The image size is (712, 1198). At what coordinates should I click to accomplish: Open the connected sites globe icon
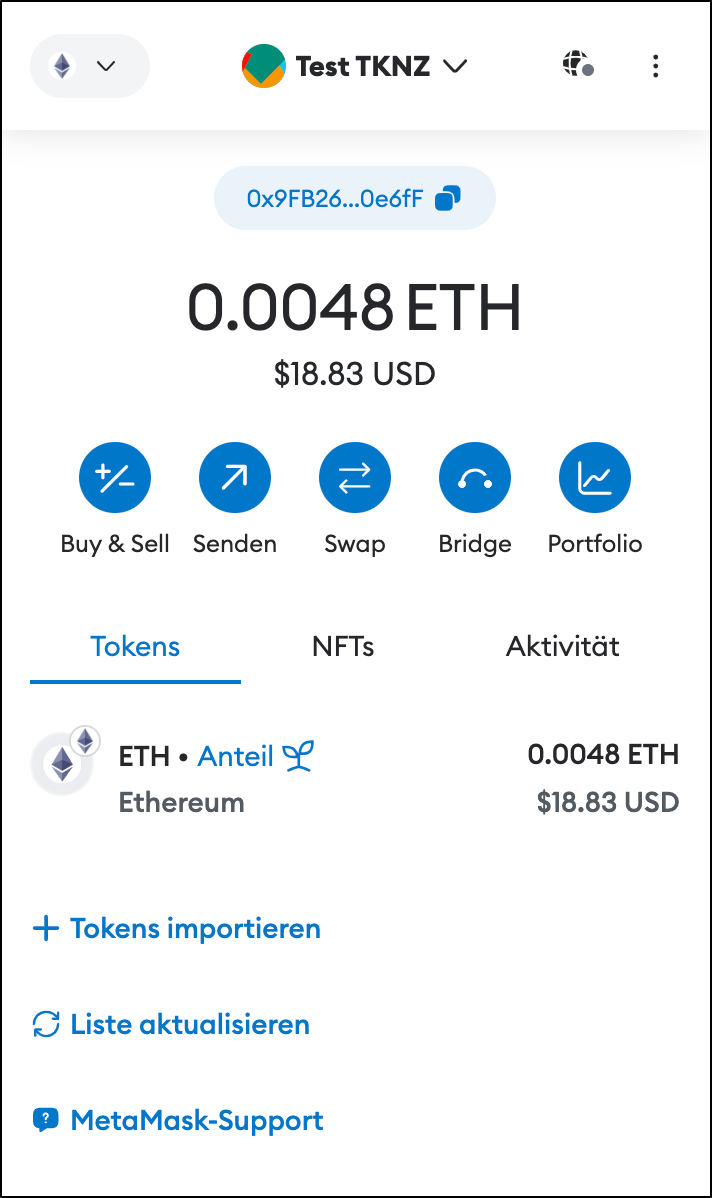click(x=578, y=64)
